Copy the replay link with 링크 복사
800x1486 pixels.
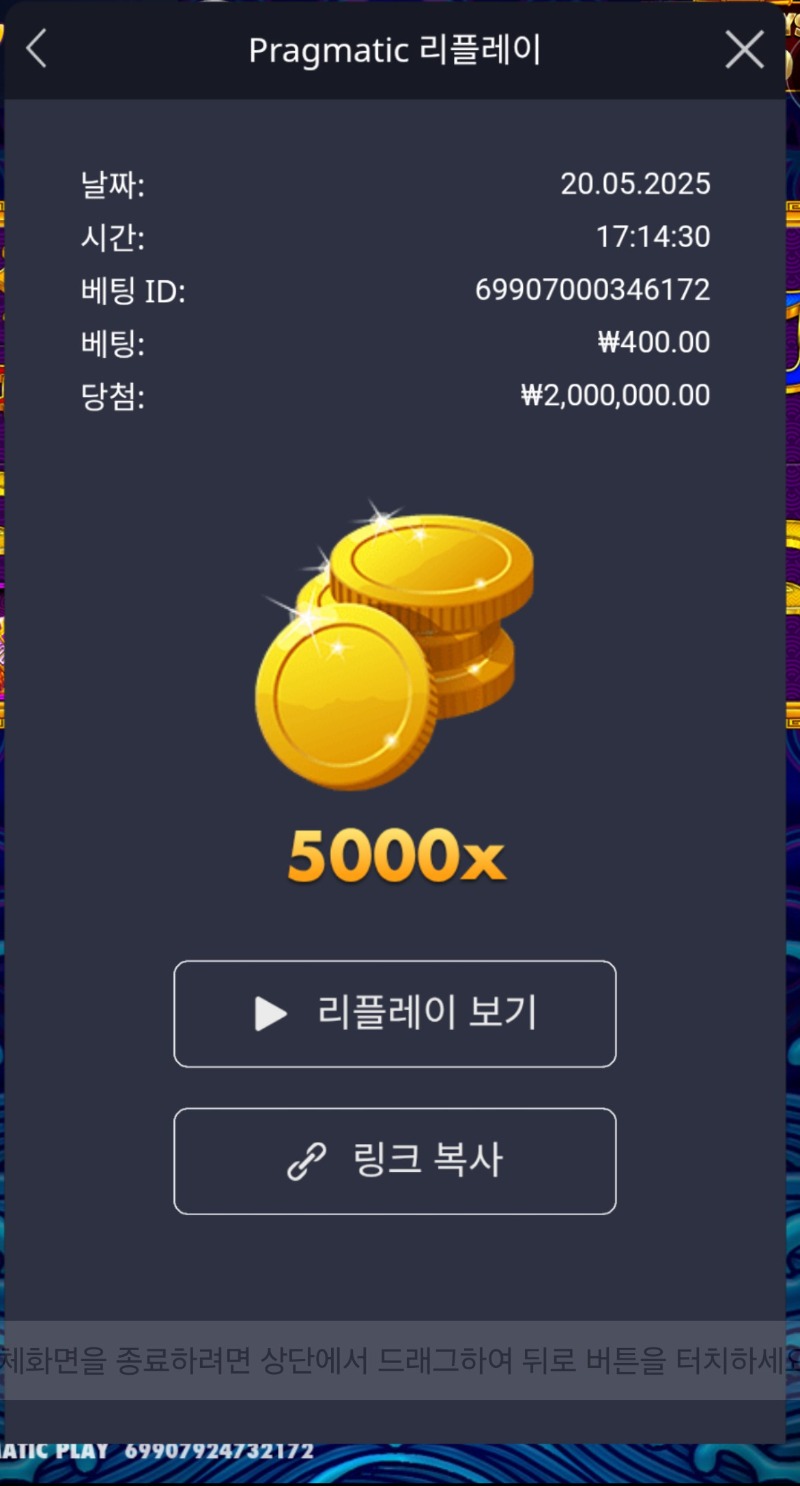coord(395,1161)
